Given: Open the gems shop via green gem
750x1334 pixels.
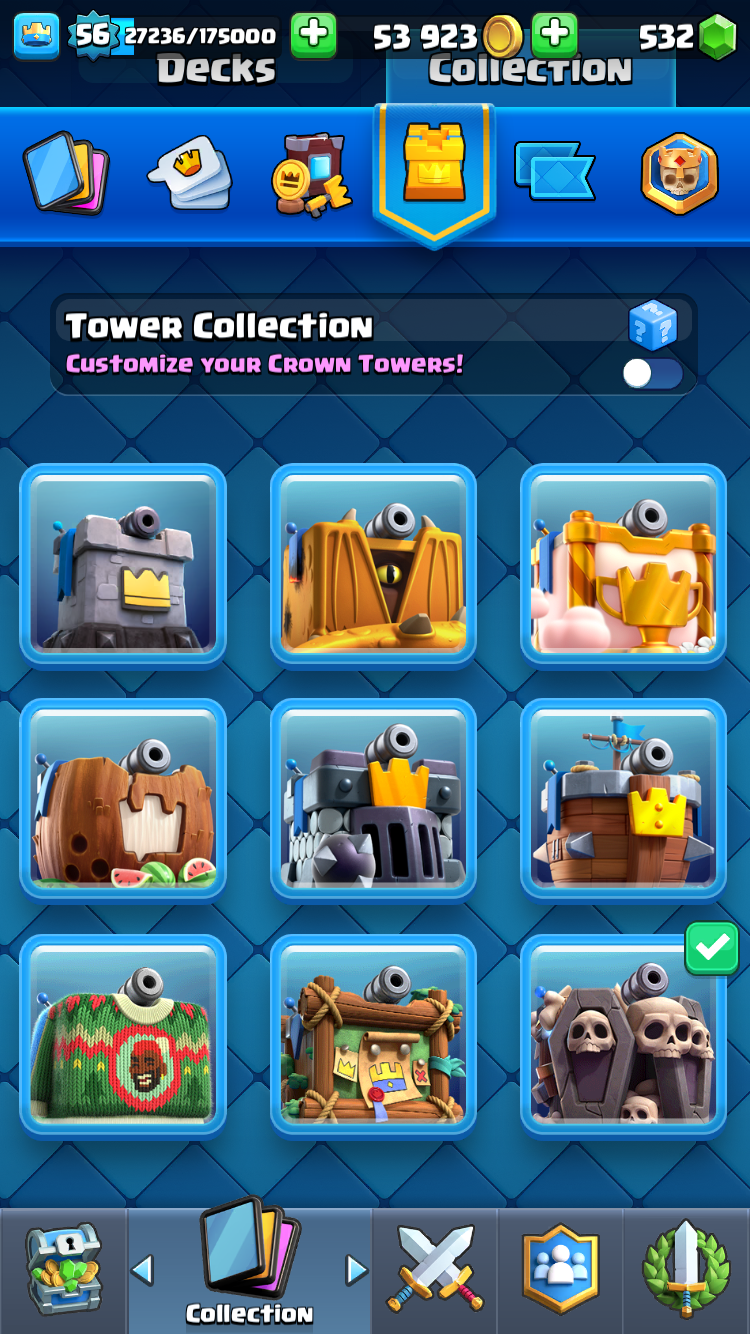Looking at the screenshot, I should pos(714,38).
